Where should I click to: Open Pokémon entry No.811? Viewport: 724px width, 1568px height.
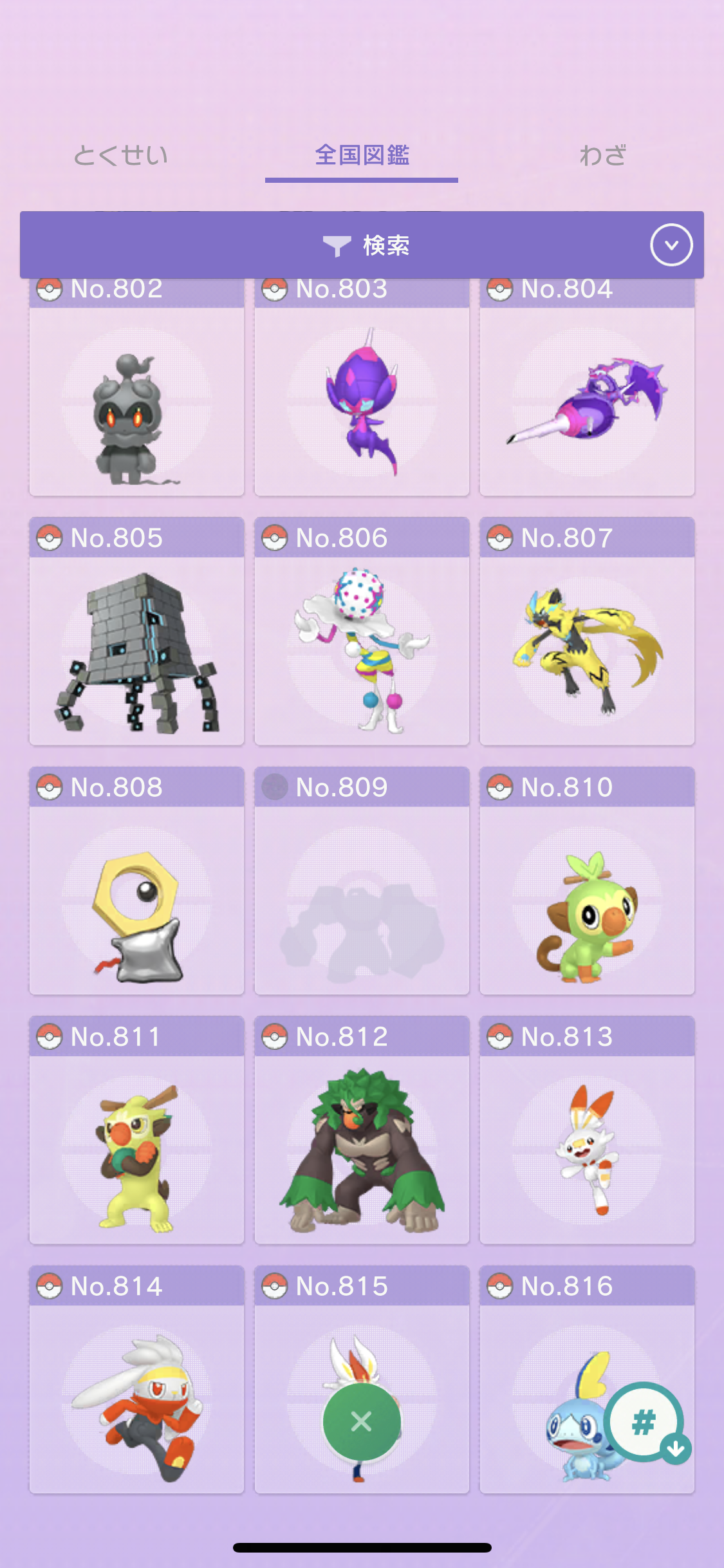click(x=136, y=1130)
